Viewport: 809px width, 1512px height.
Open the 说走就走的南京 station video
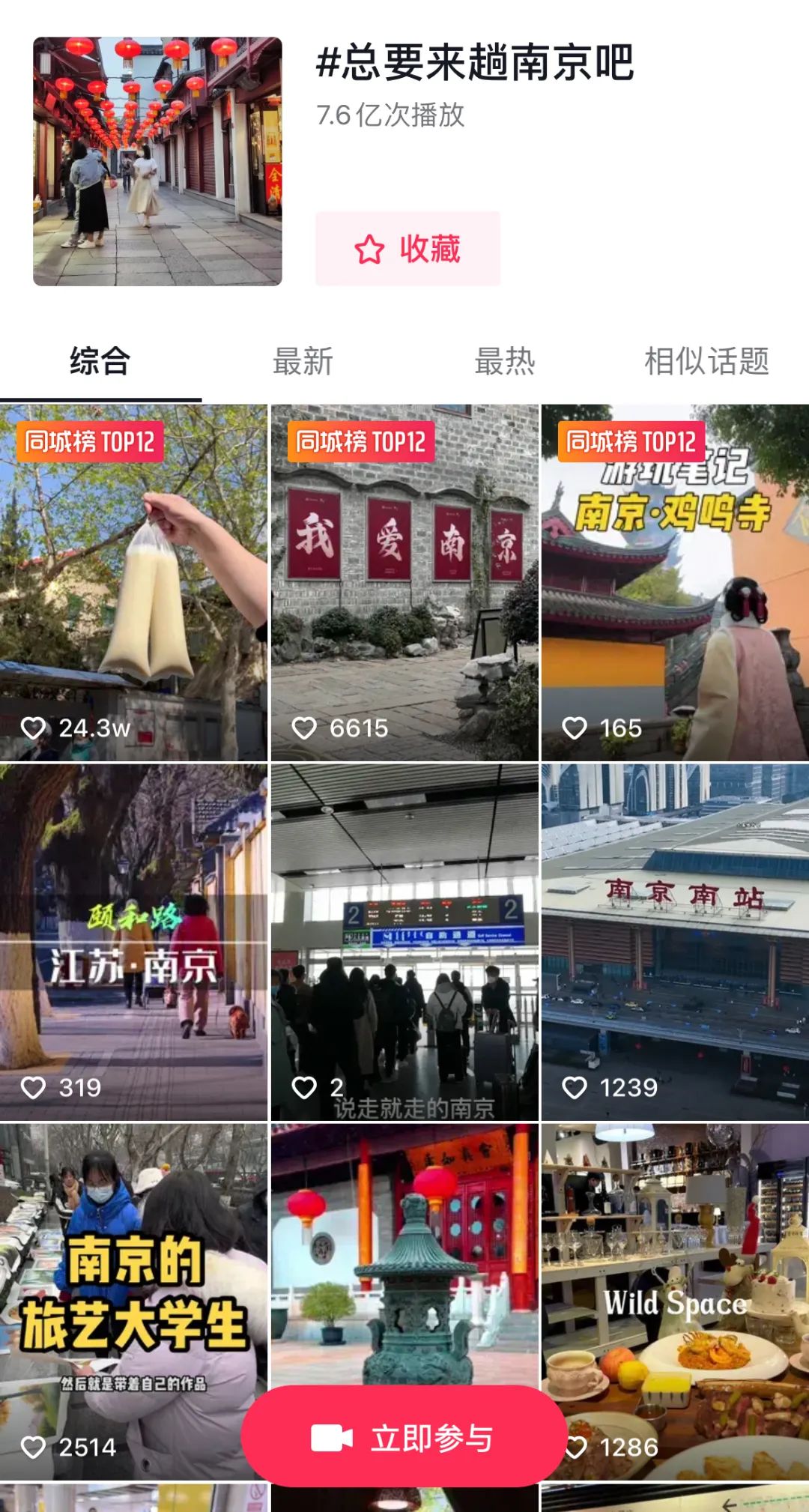click(x=404, y=943)
